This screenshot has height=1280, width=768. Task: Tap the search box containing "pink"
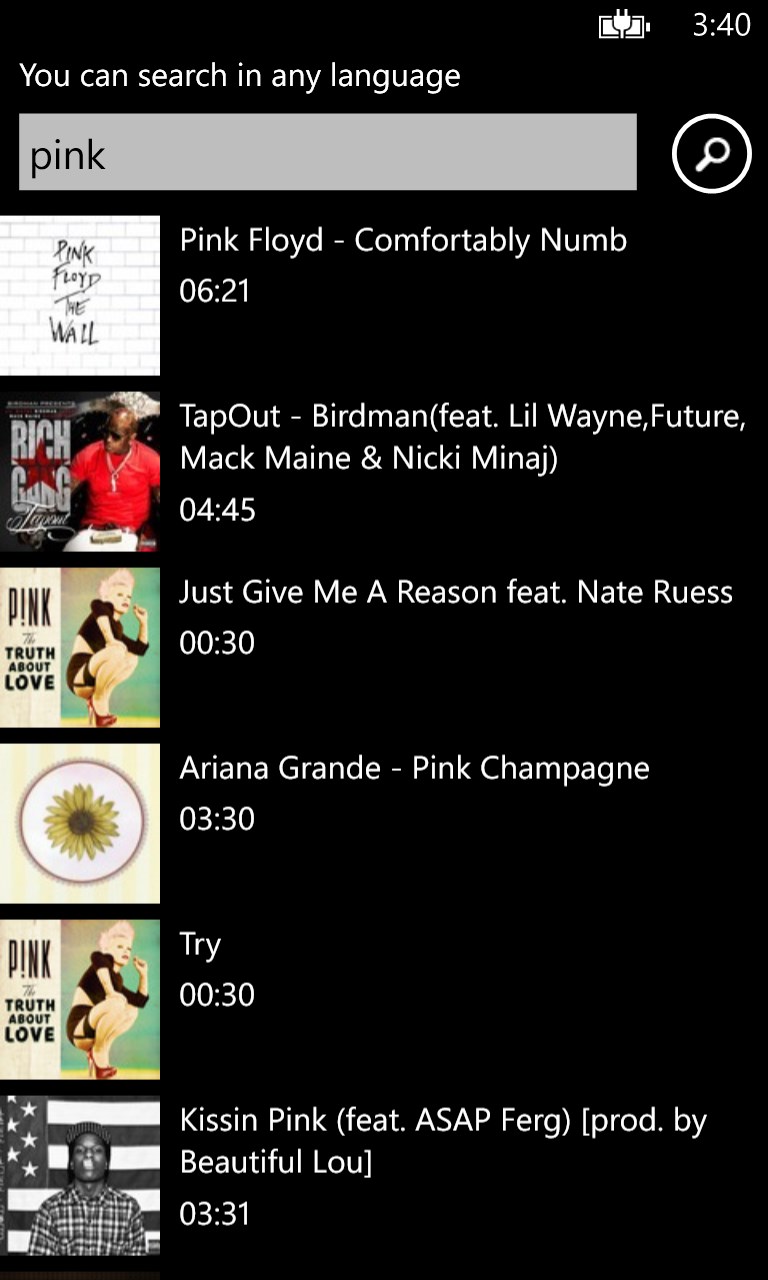[x=327, y=152]
